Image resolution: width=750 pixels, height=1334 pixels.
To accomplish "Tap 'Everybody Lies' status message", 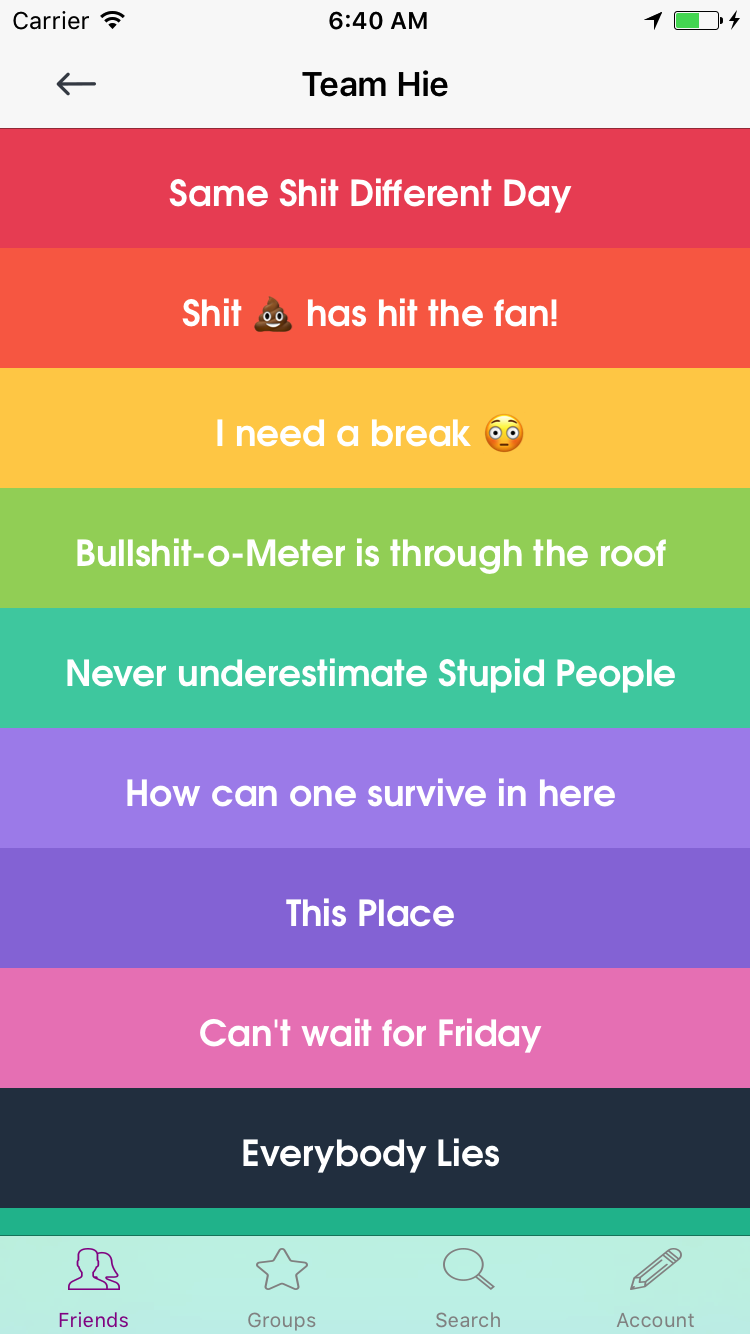I will [x=375, y=1153].
